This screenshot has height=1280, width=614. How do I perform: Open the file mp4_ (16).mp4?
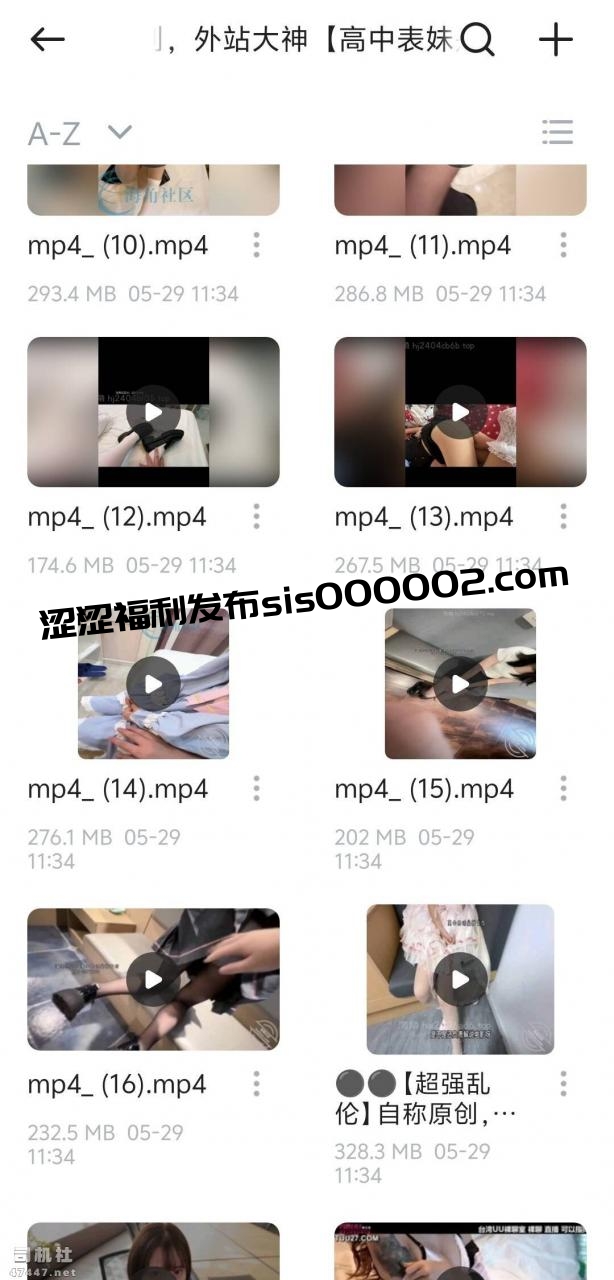153,979
